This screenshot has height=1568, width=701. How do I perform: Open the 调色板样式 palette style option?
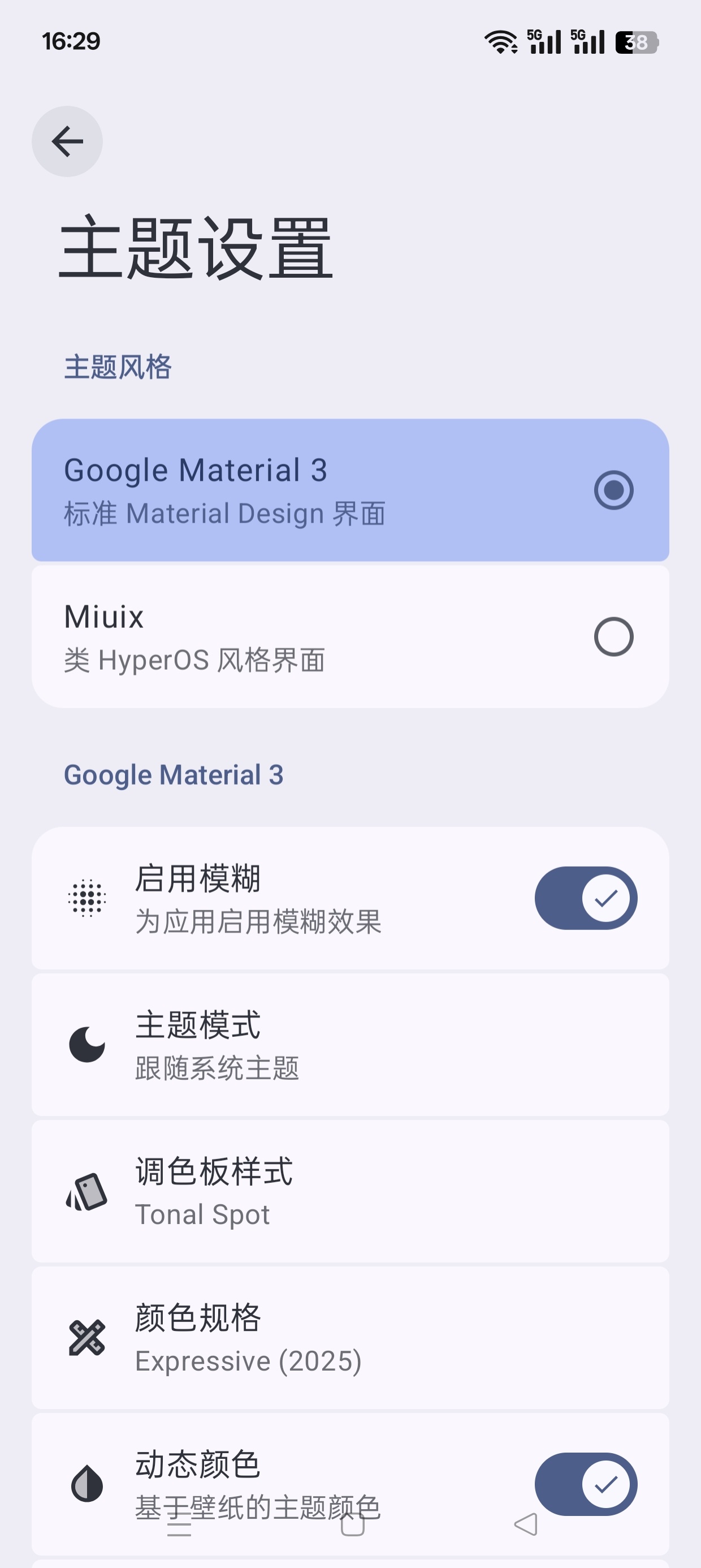(350, 1192)
